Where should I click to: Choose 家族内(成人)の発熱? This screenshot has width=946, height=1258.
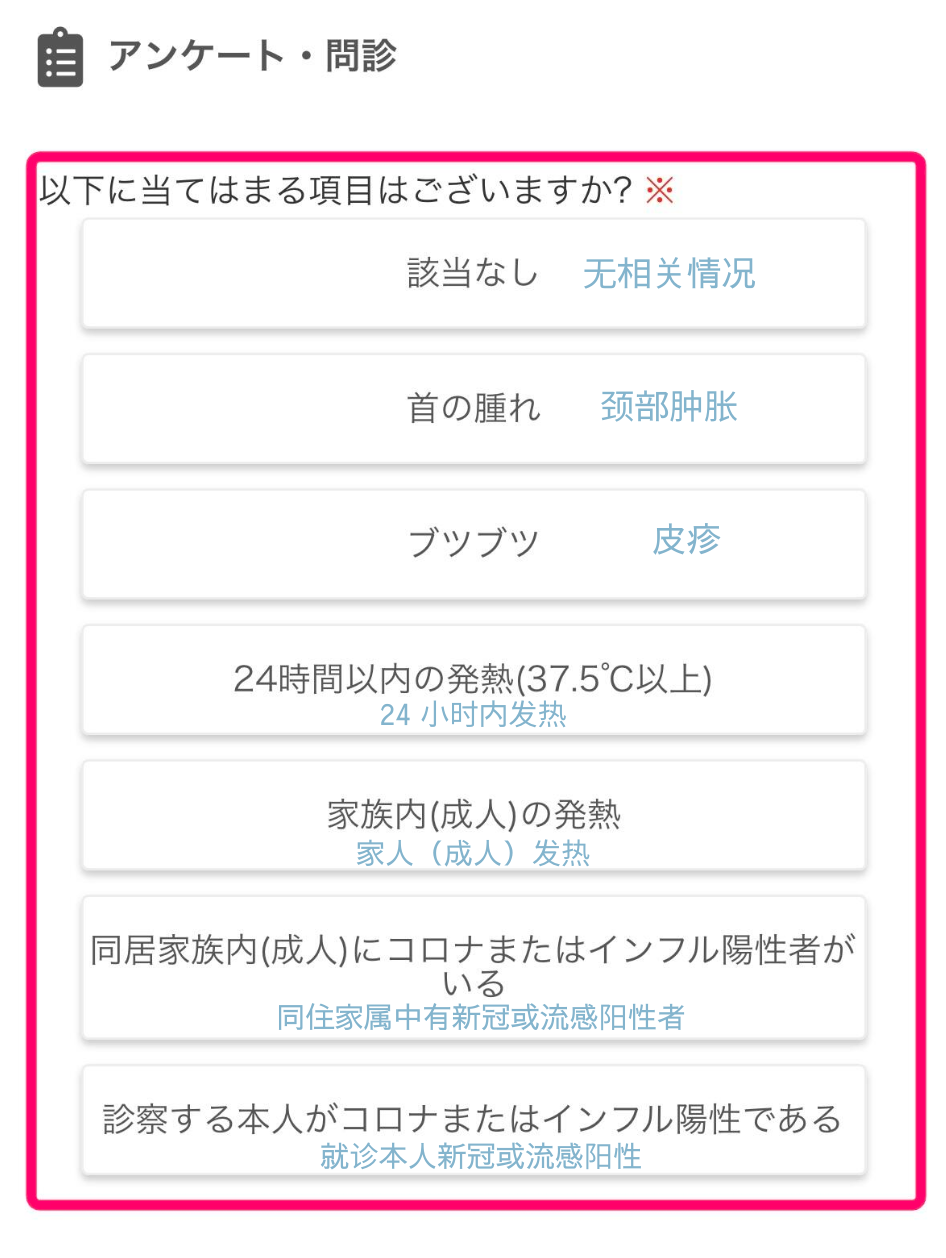pos(473,816)
